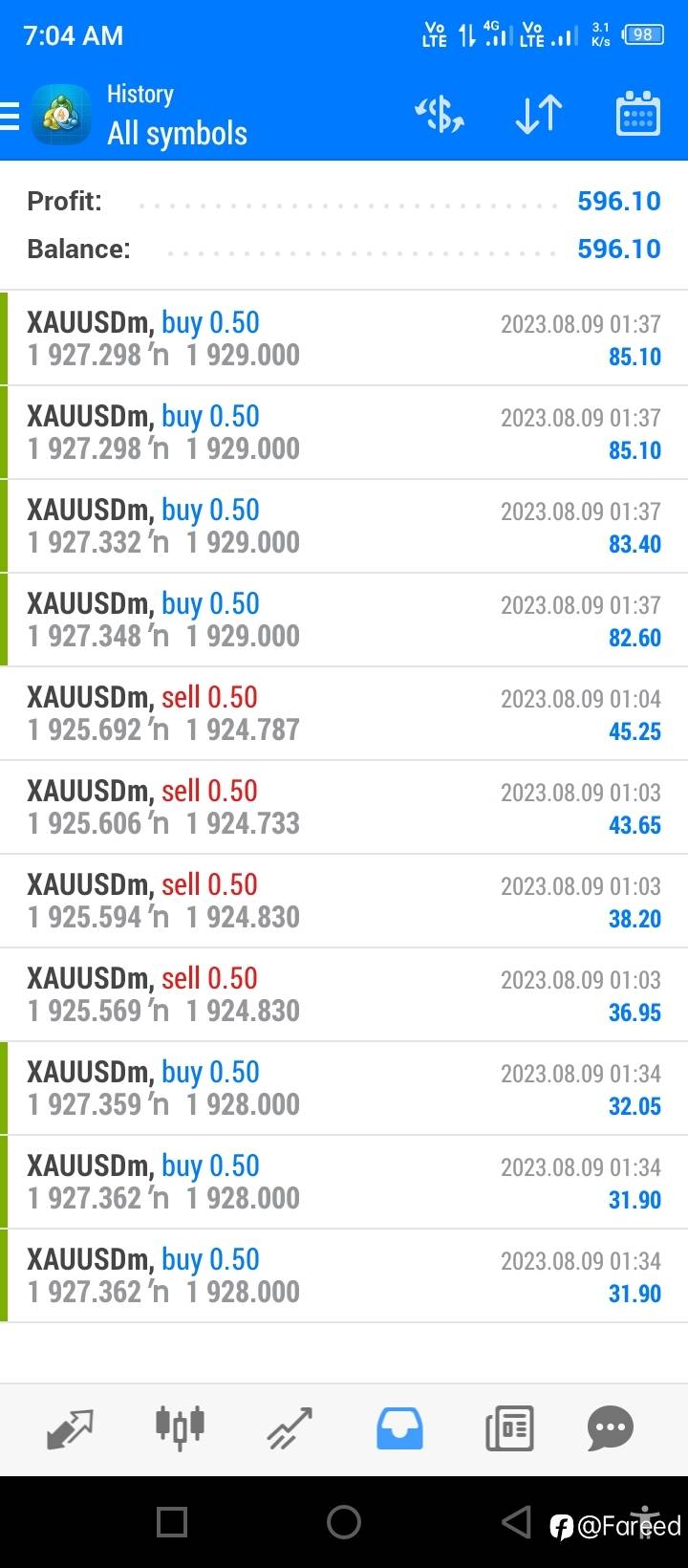Expand the sell trade with profit 45.25
Viewport: 688px width, 1568px height.
click(344, 712)
